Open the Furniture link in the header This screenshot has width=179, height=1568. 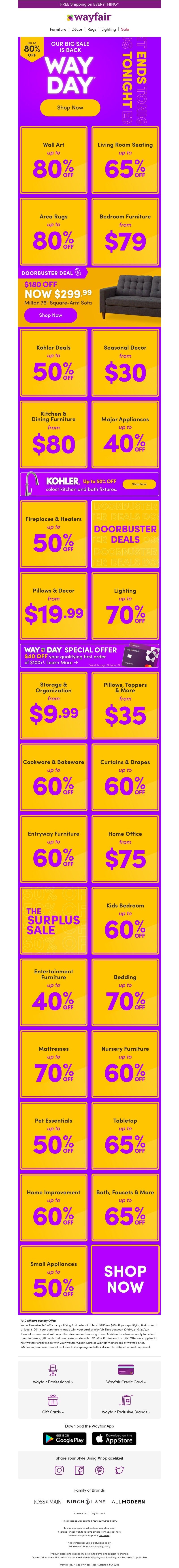58,29
